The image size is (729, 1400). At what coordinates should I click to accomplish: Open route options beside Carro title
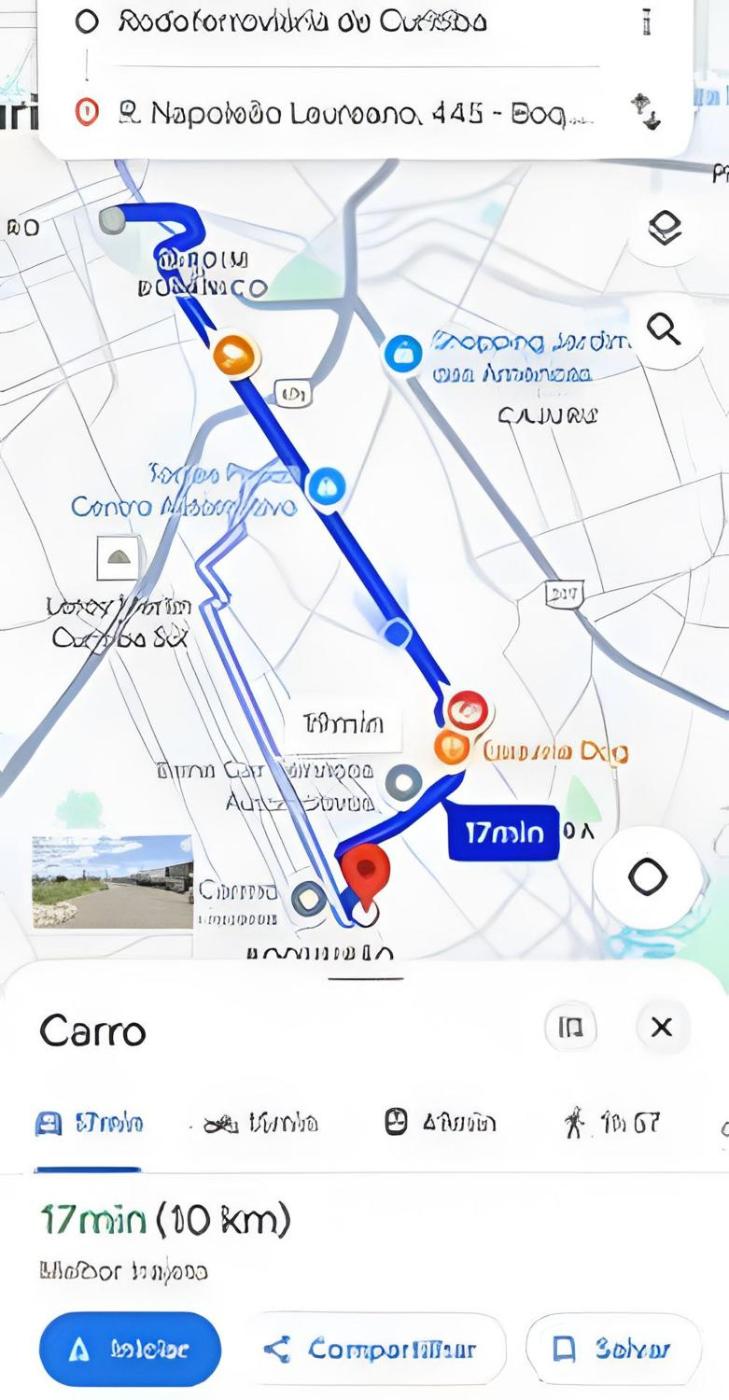coord(570,1027)
